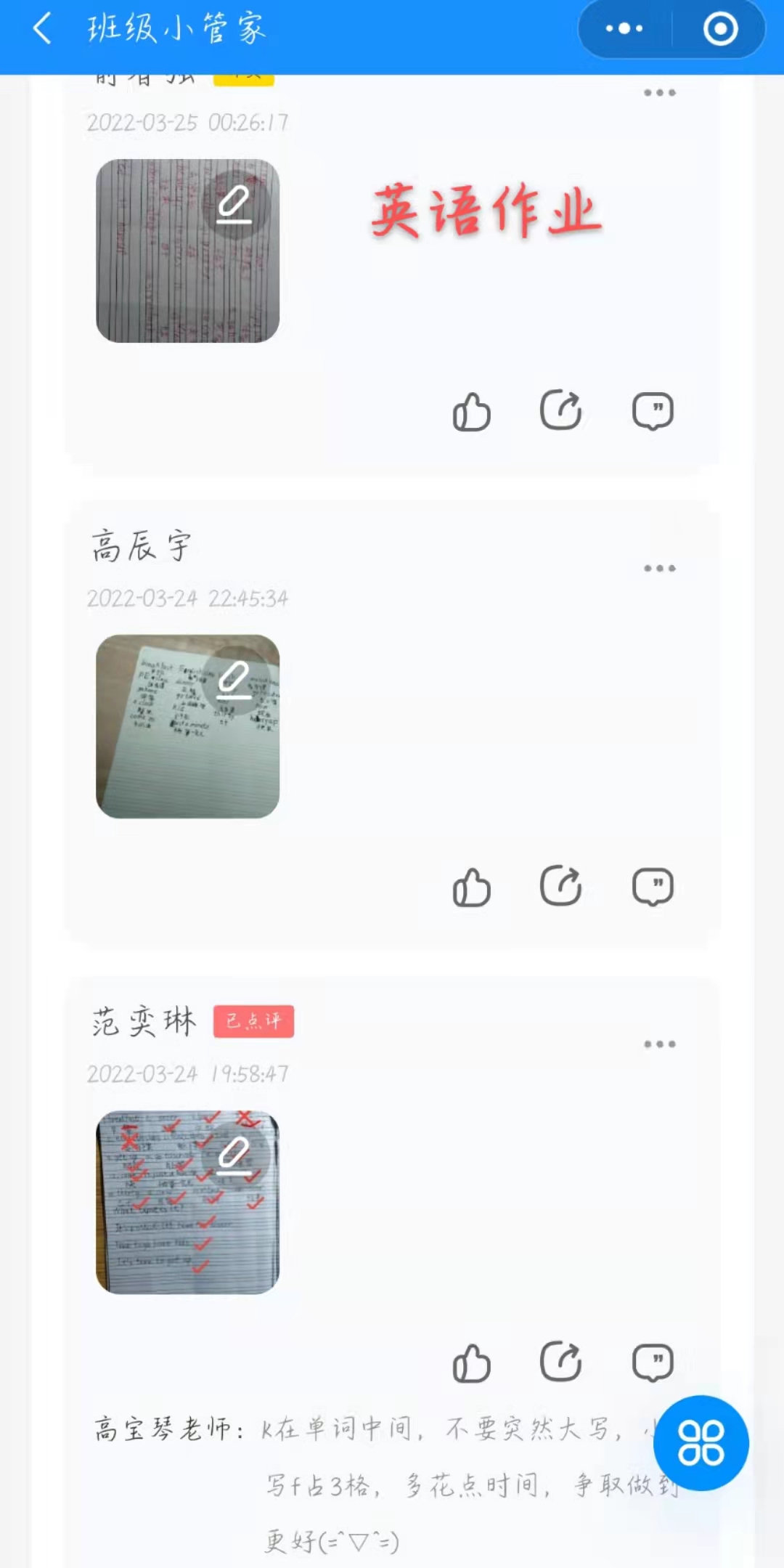Share 高辰宇's homework submission
Screen dimensions: 784x1568
pyautogui.click(x=560, y=886)
